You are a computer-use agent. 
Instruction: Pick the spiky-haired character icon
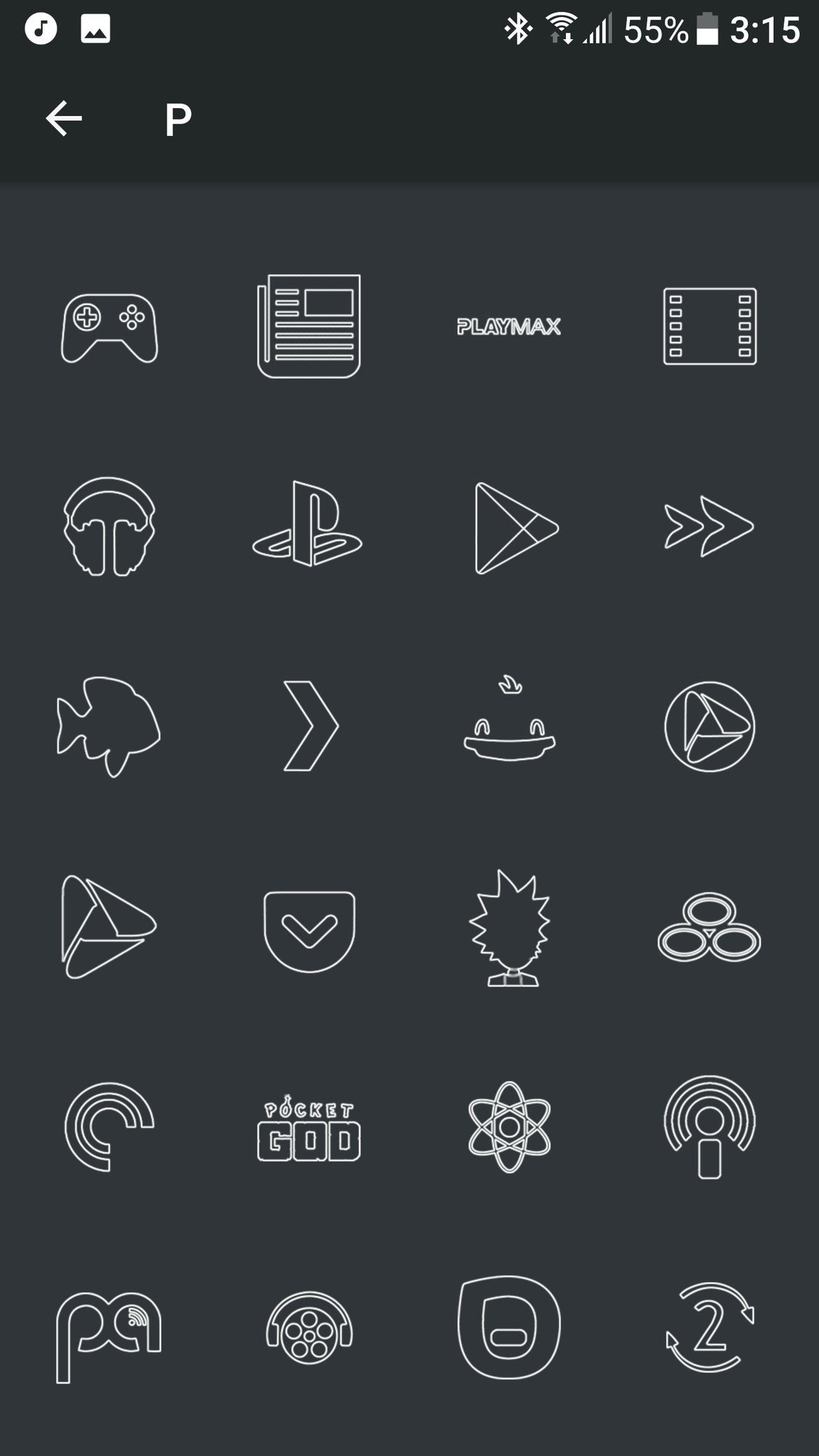click(x=510, y=928)
